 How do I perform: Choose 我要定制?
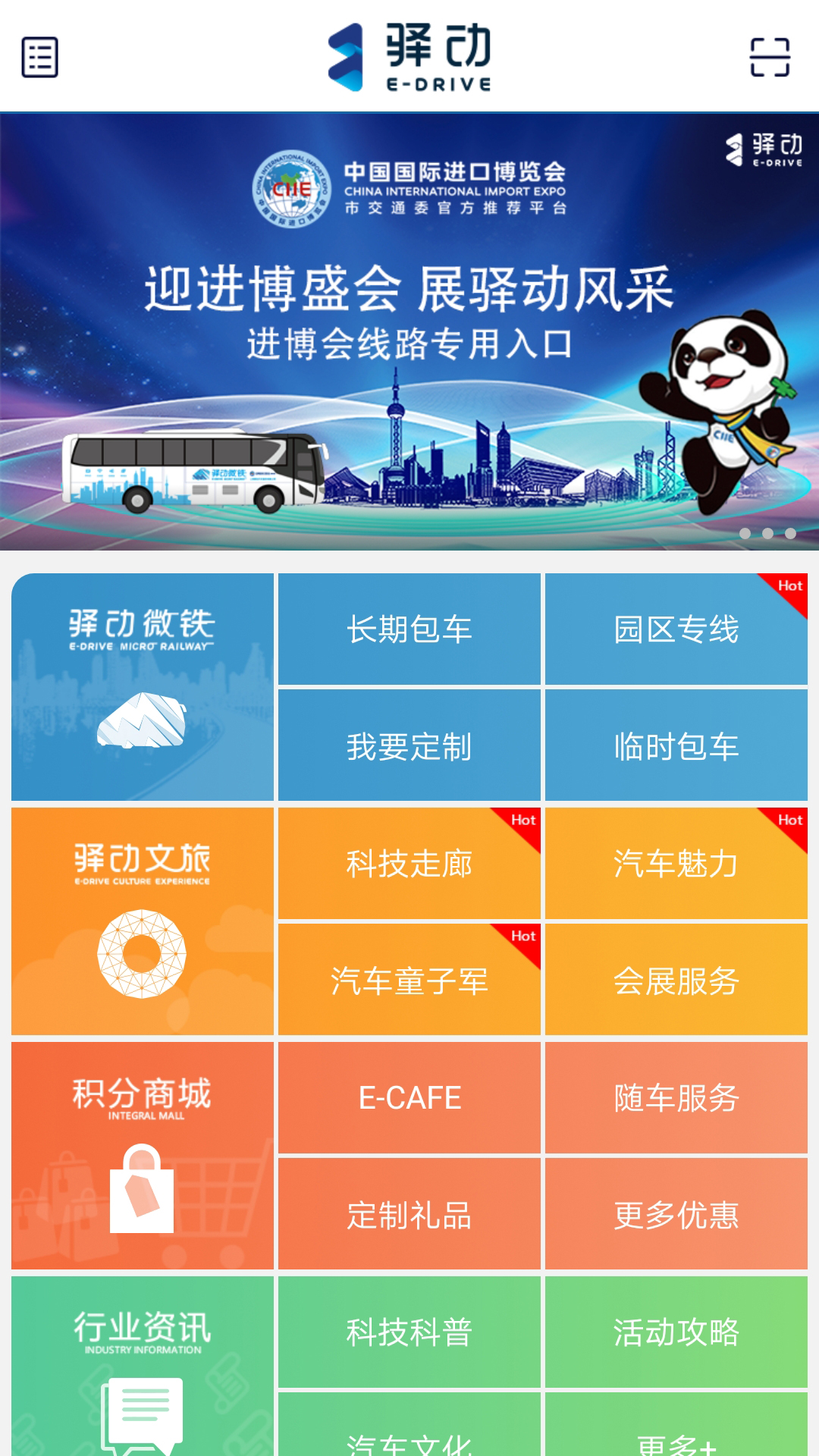pos(409,745)
